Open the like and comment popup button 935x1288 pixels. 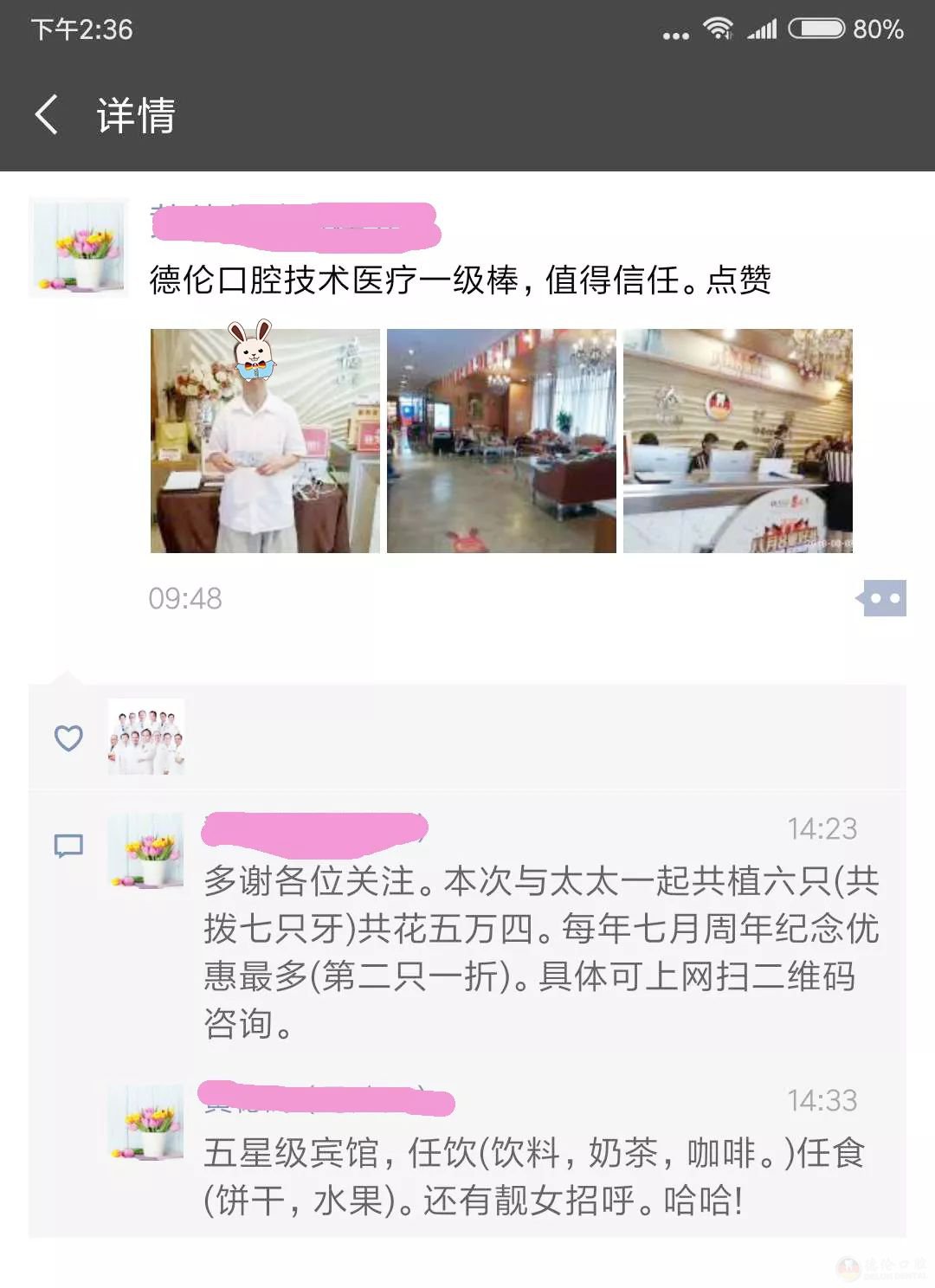[x=881, y=598]
